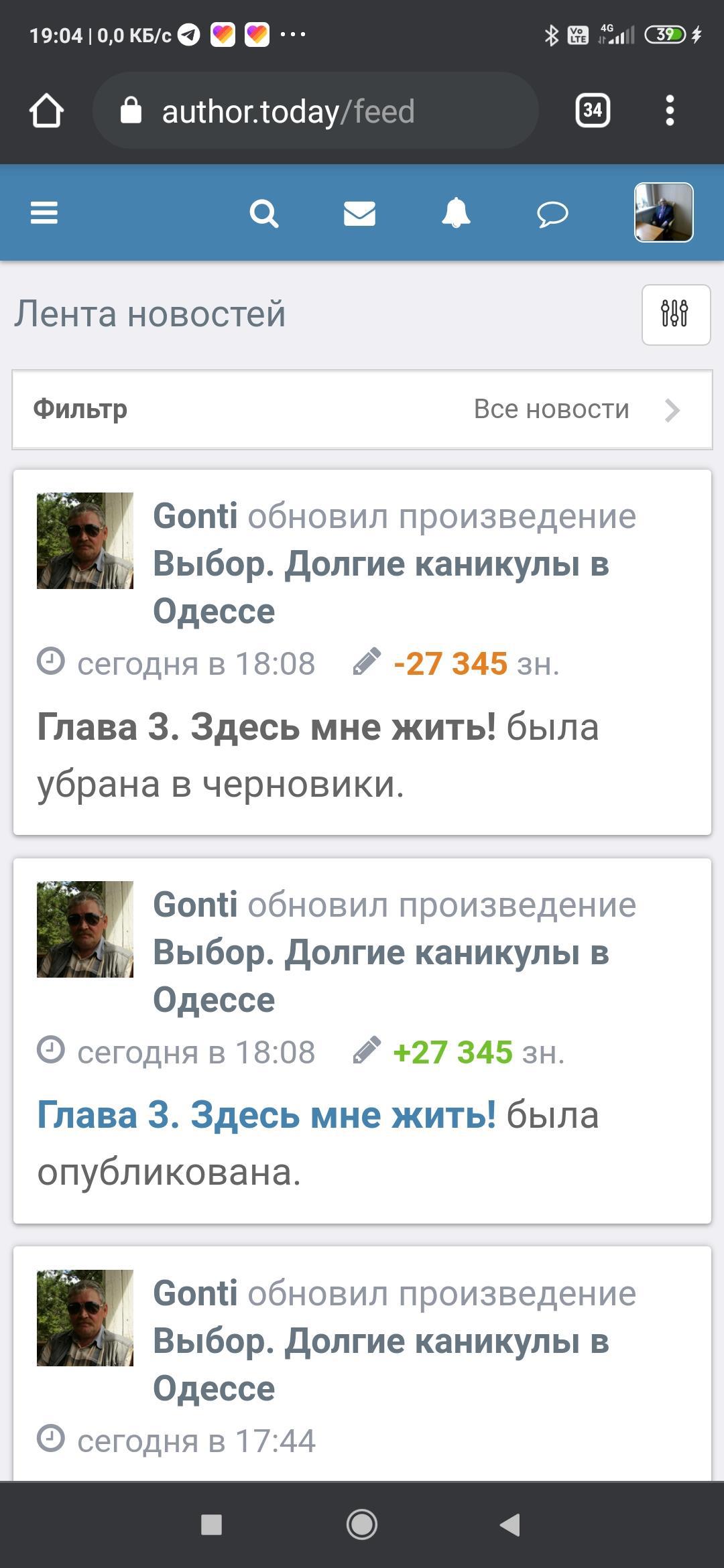Go to browser home page
This screenshot has height=1568, width=724.
(x=46, y=111)
